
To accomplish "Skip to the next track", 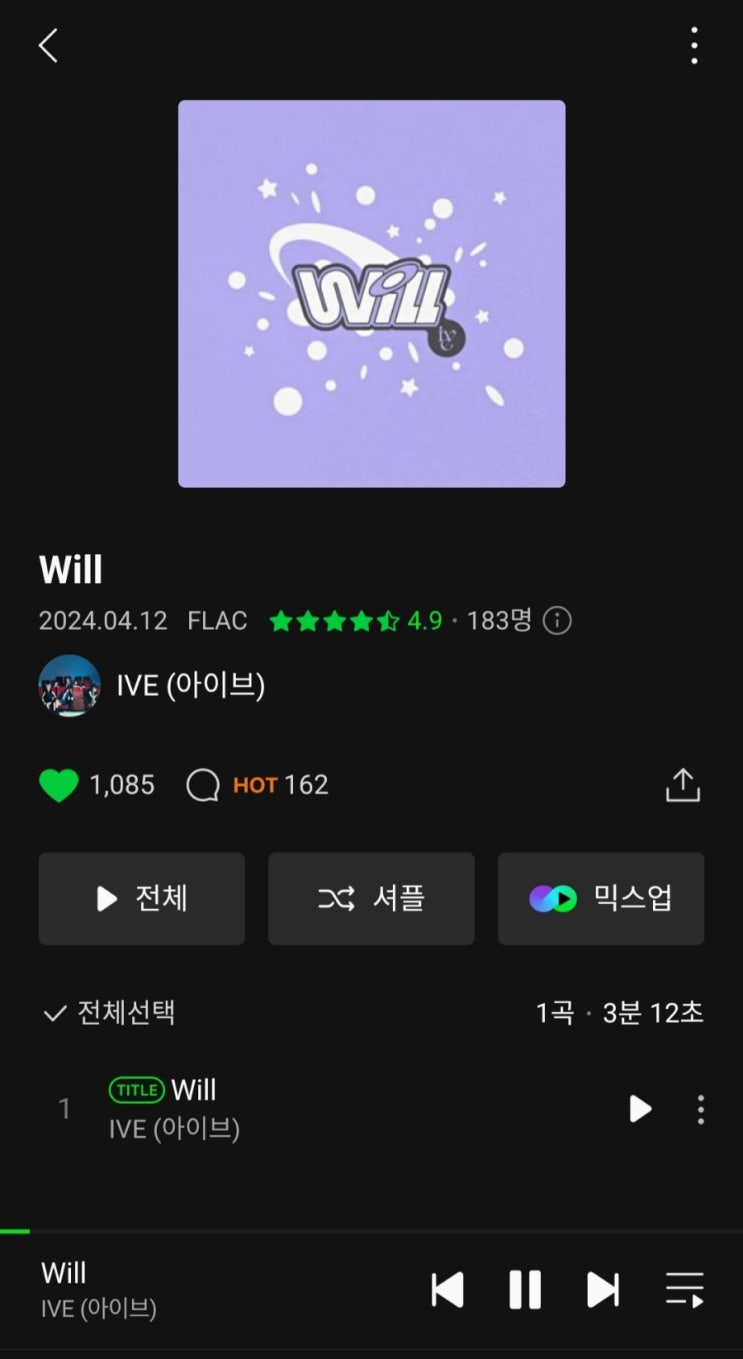I will [x=602, y=1290].
